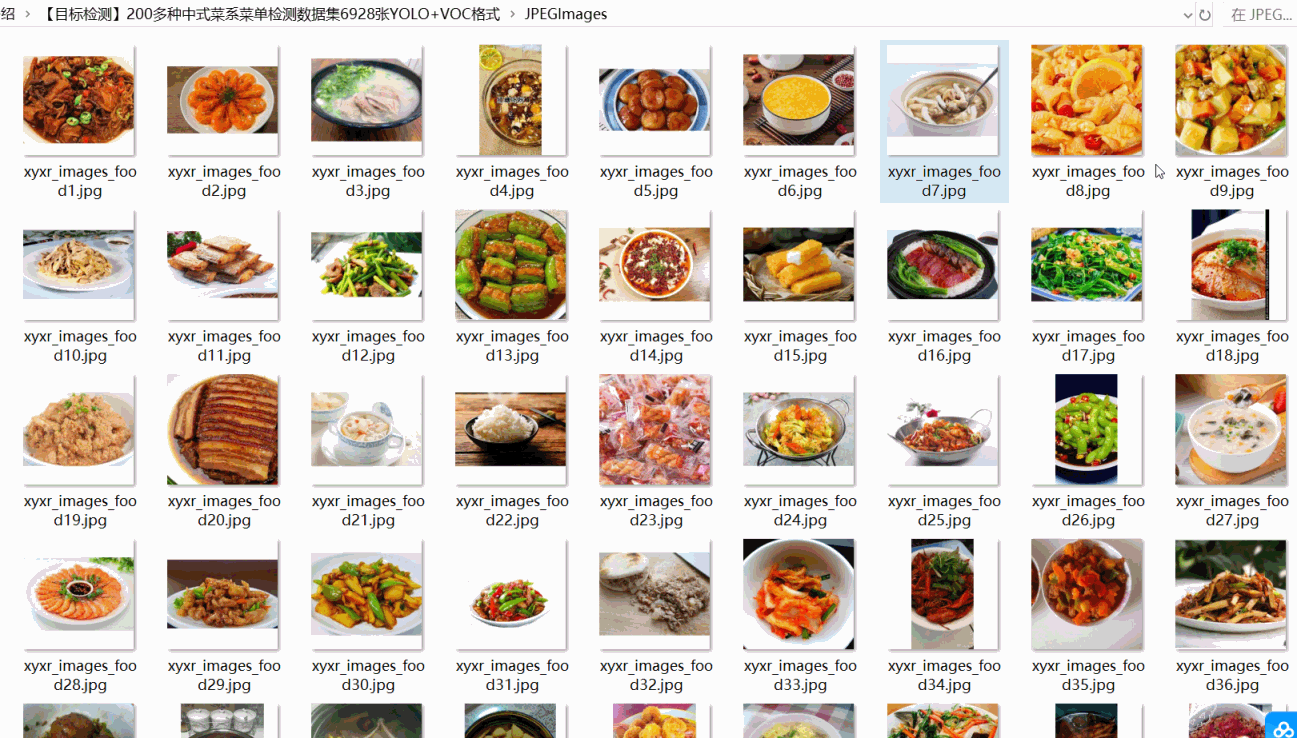Screen dimensions: 1297x738
Task: Open xyxr_images_food31.jpg file
Action: 511,595
